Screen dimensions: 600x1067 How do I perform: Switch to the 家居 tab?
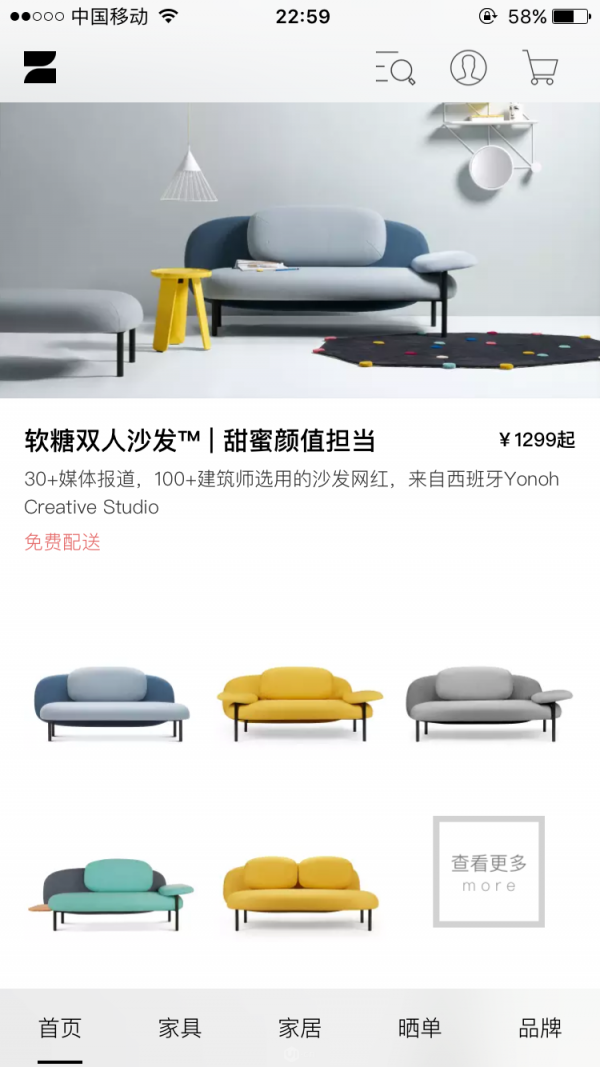(300, 1028)
